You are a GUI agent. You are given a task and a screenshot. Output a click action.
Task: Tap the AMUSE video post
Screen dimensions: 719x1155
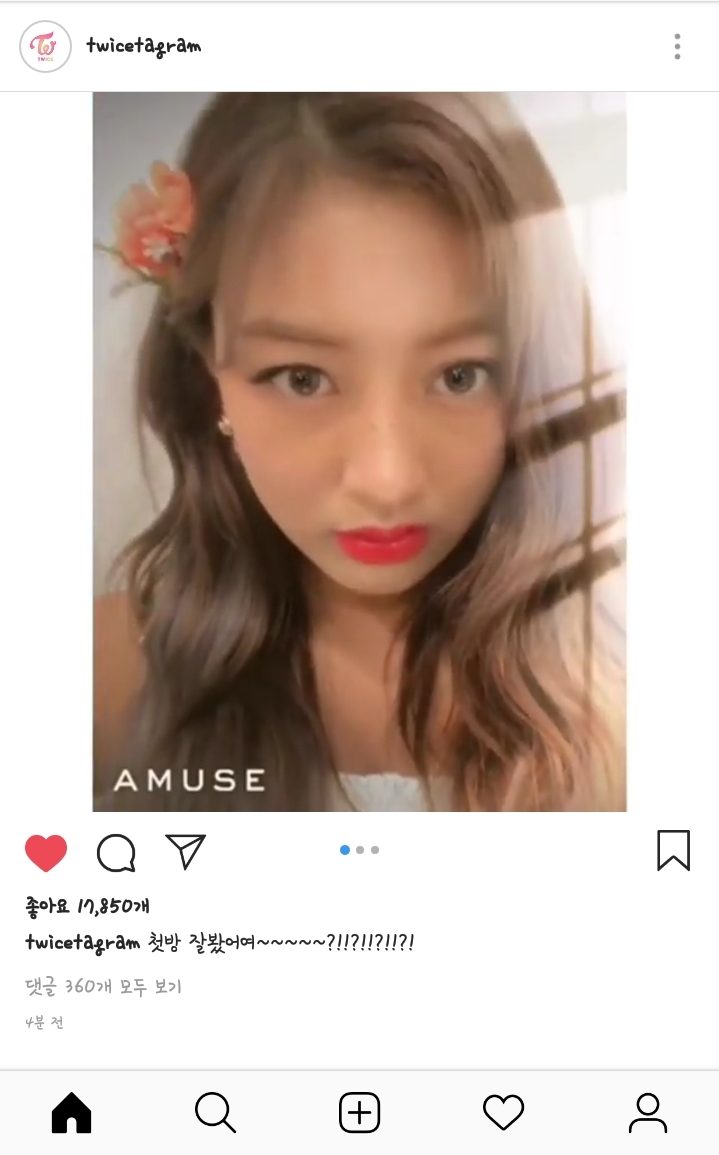pyautogui.click(x=359, y=451)
